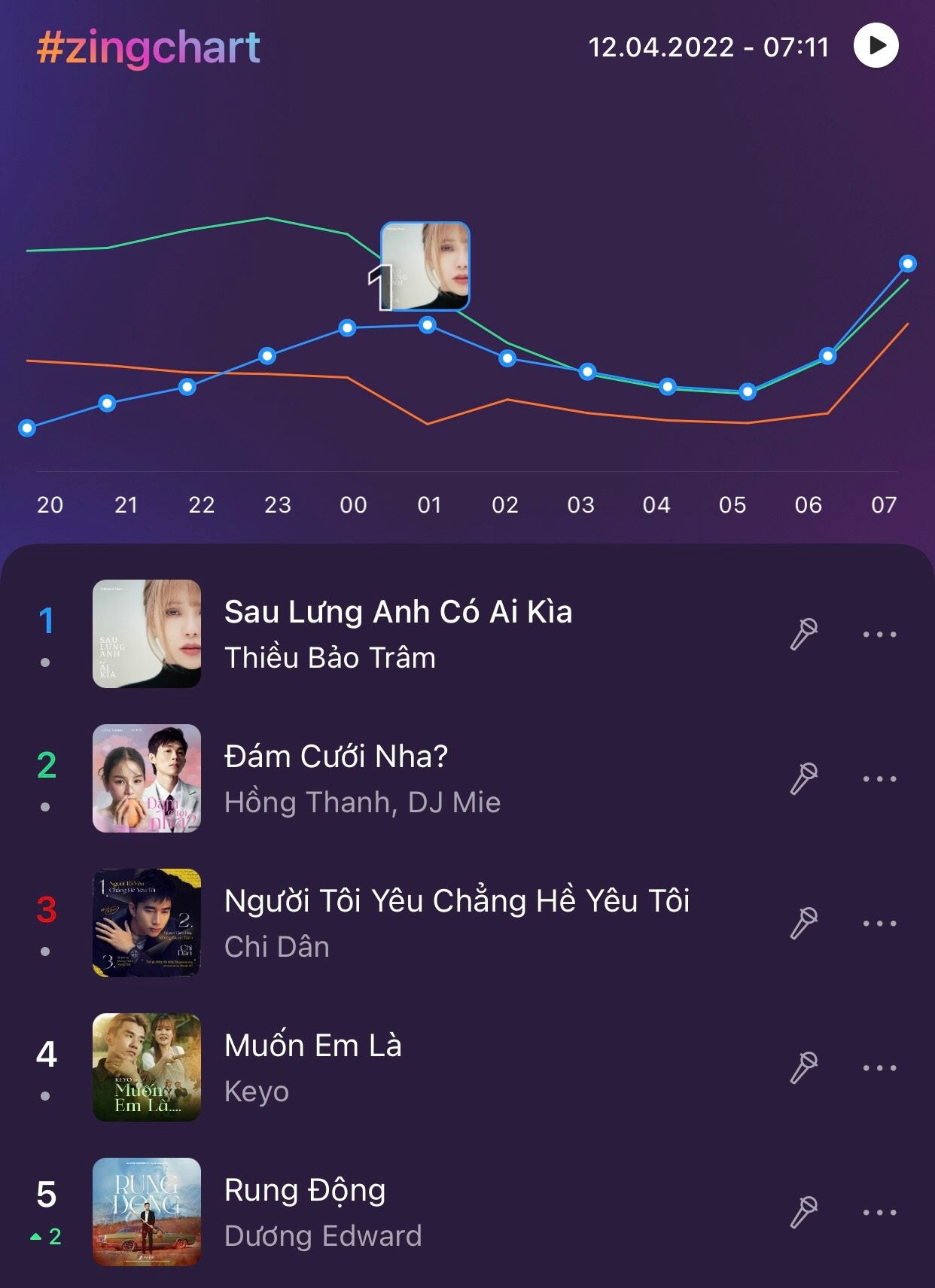Tap the top song cover on the chart
This screenshot has width=935, height=1288.
click(x=425, y=266)
